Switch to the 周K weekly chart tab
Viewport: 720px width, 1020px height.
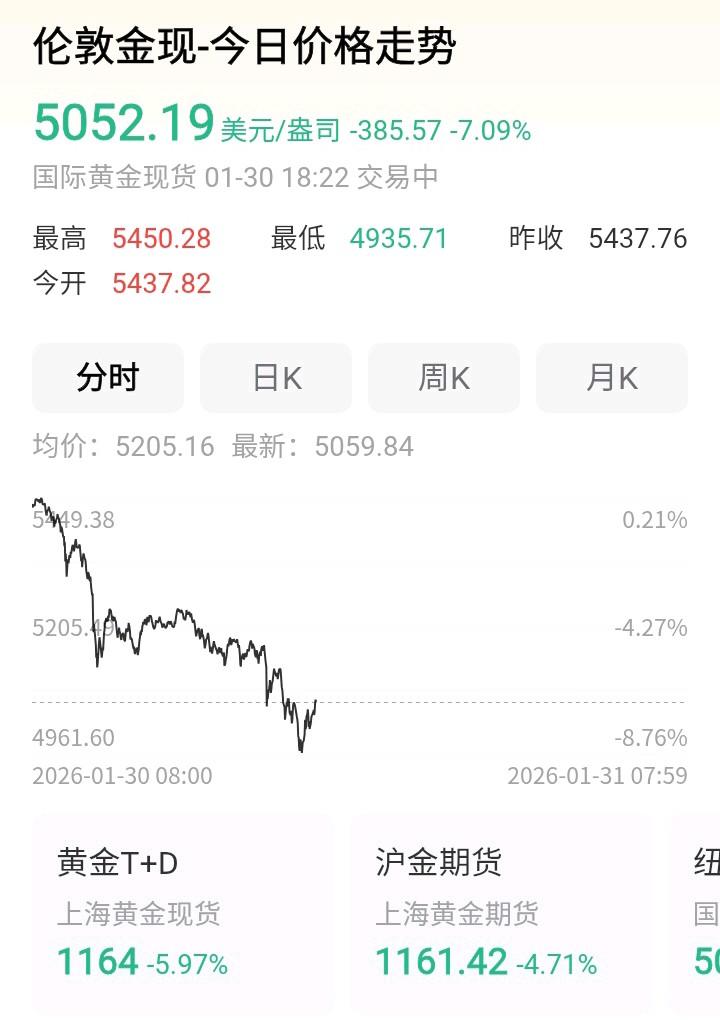tap(443, 378)
